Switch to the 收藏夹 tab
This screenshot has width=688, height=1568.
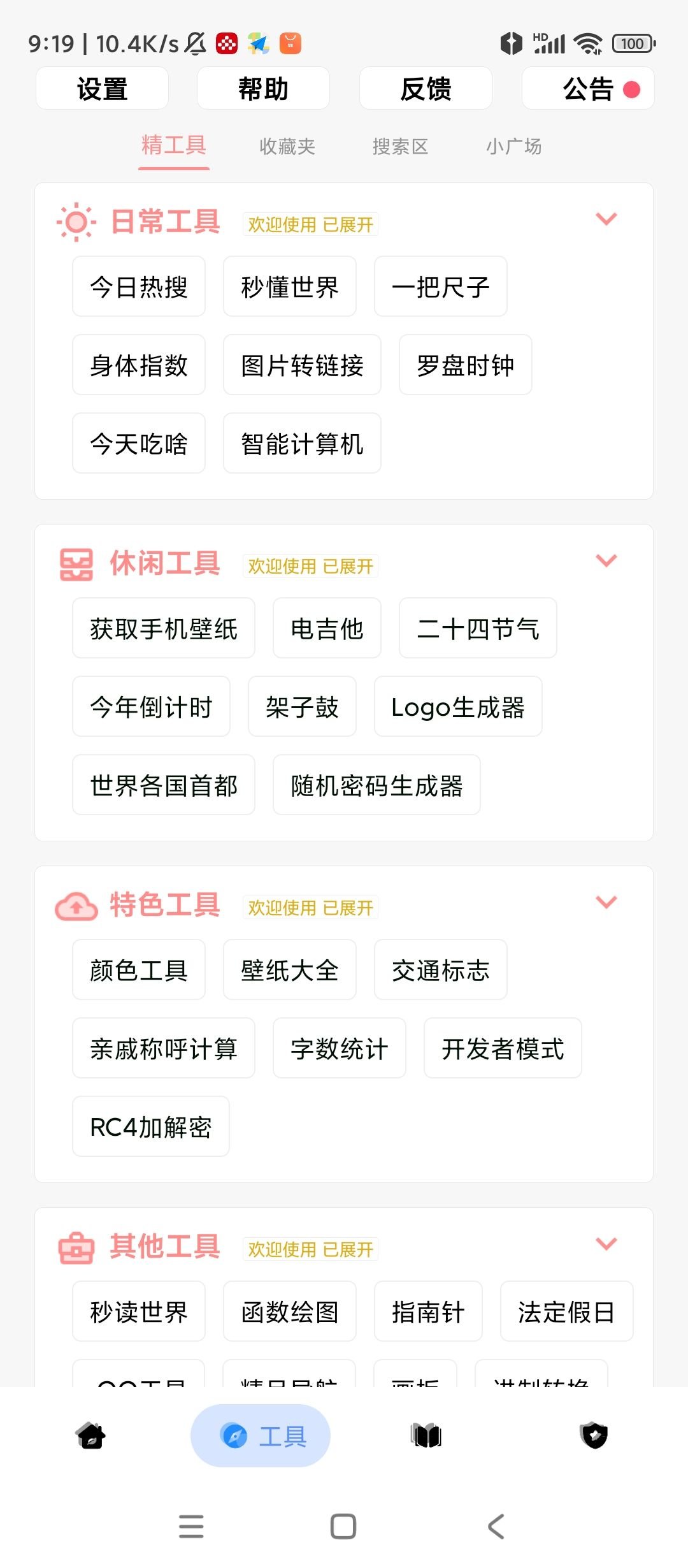(287, 147)
